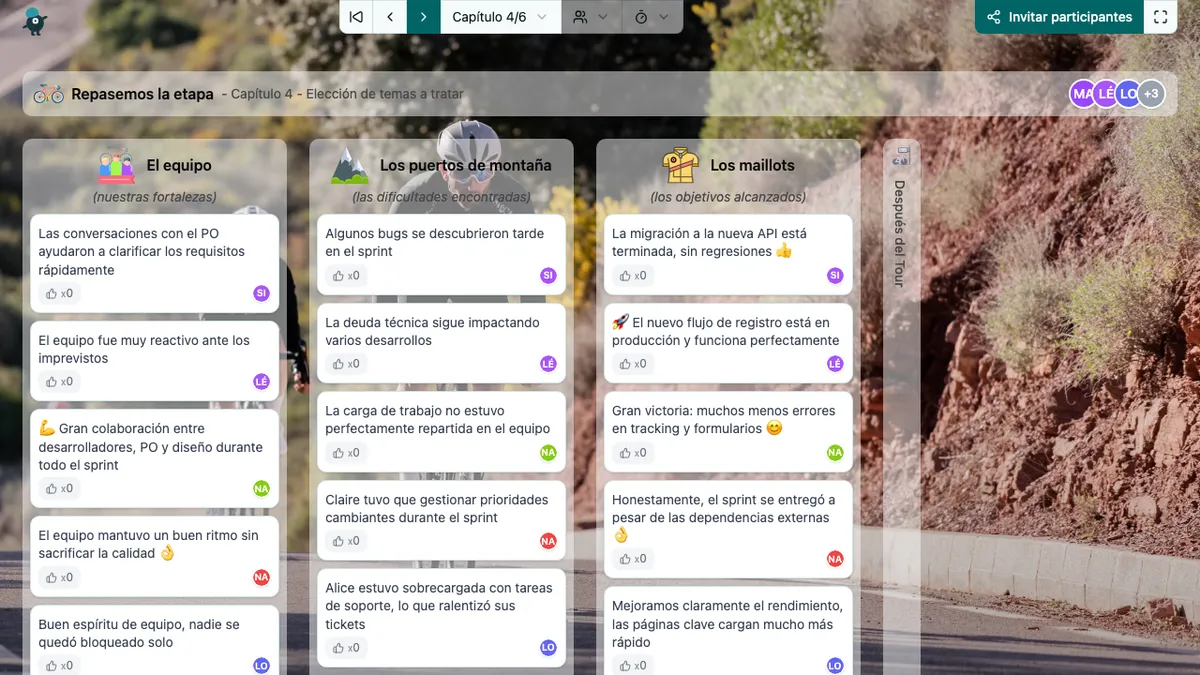Open the Capítulo 4/6 dropdown
Screen dimensions: 1200x675
(x=499, y=17)
